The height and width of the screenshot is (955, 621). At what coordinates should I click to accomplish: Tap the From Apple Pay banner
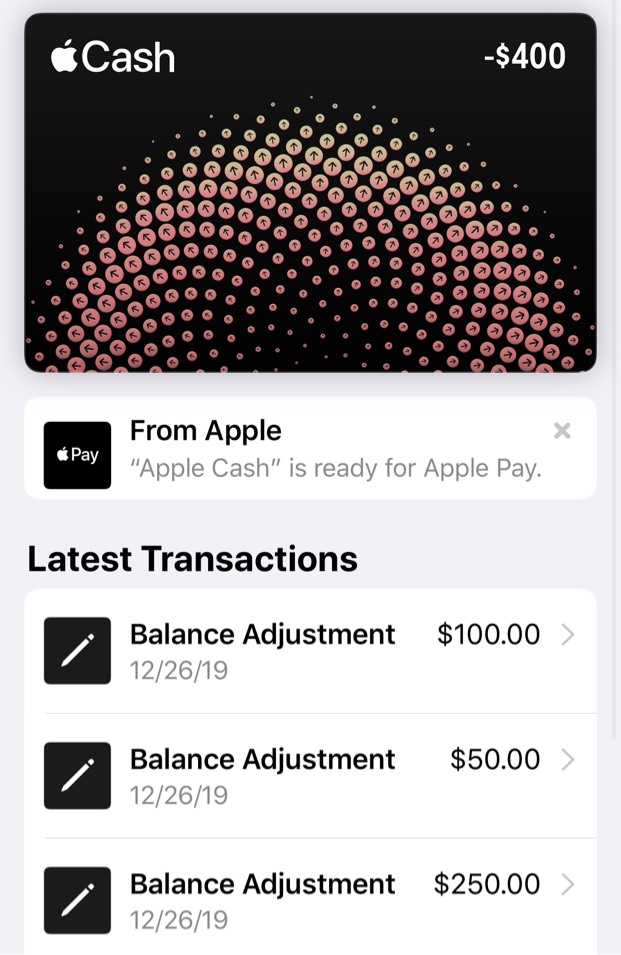300,449
